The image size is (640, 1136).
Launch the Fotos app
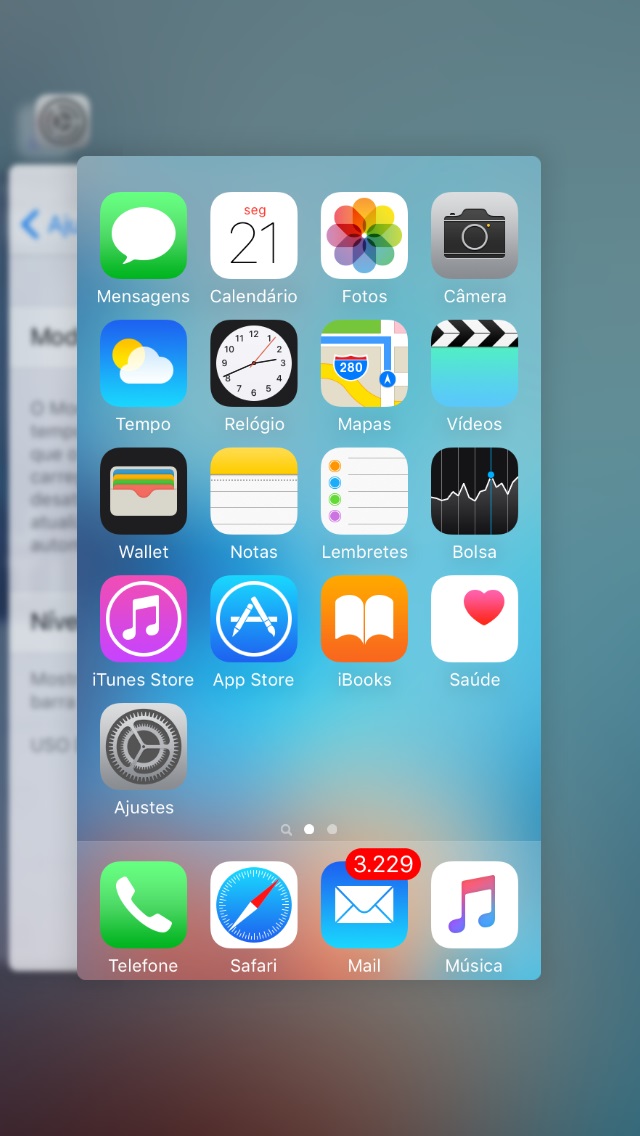pyautogui.click(x=364, y=236)
